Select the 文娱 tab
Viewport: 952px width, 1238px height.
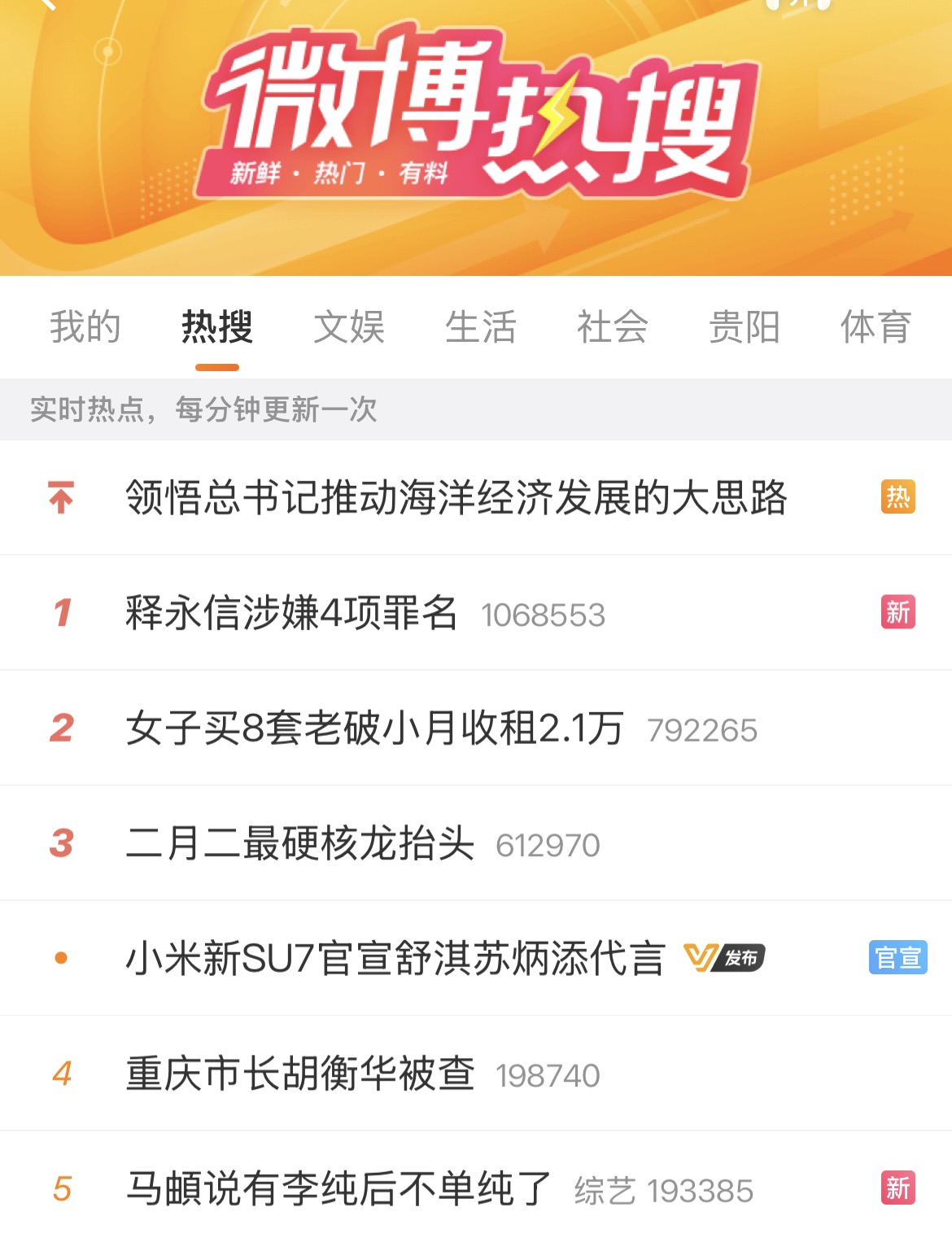point(349,327)
